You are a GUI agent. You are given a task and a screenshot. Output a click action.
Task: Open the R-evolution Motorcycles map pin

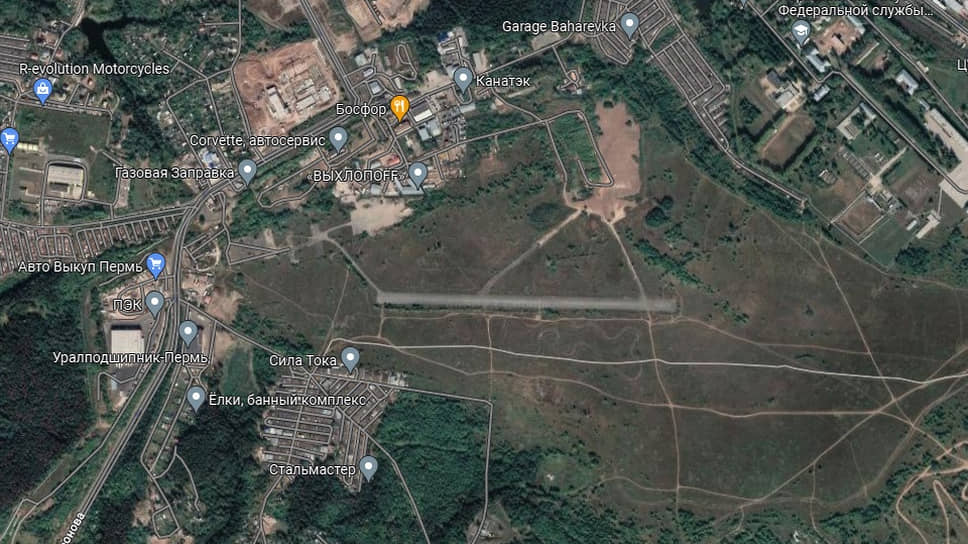[42, 91]
